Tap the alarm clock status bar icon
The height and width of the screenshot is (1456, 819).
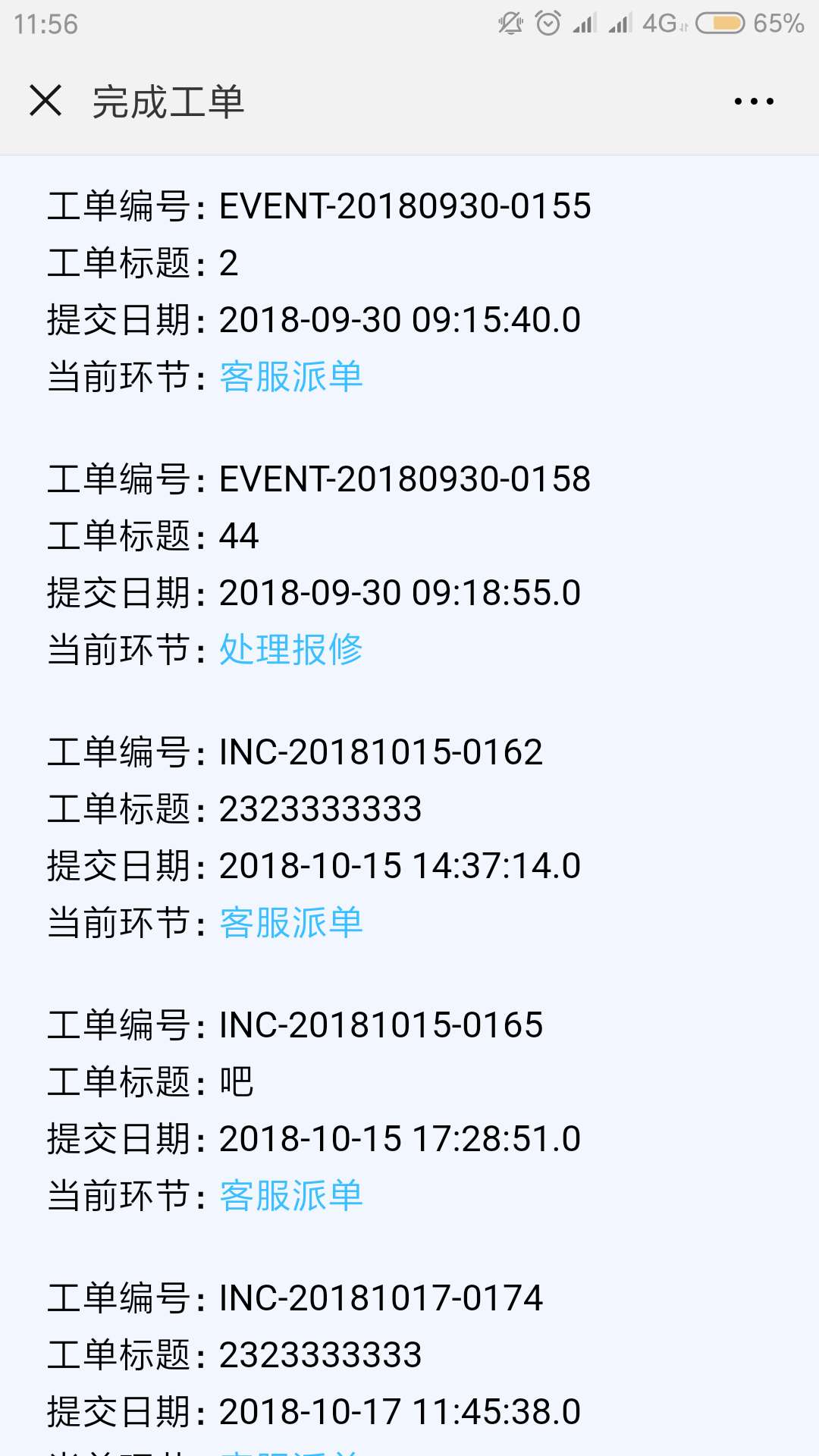(546, 23)
